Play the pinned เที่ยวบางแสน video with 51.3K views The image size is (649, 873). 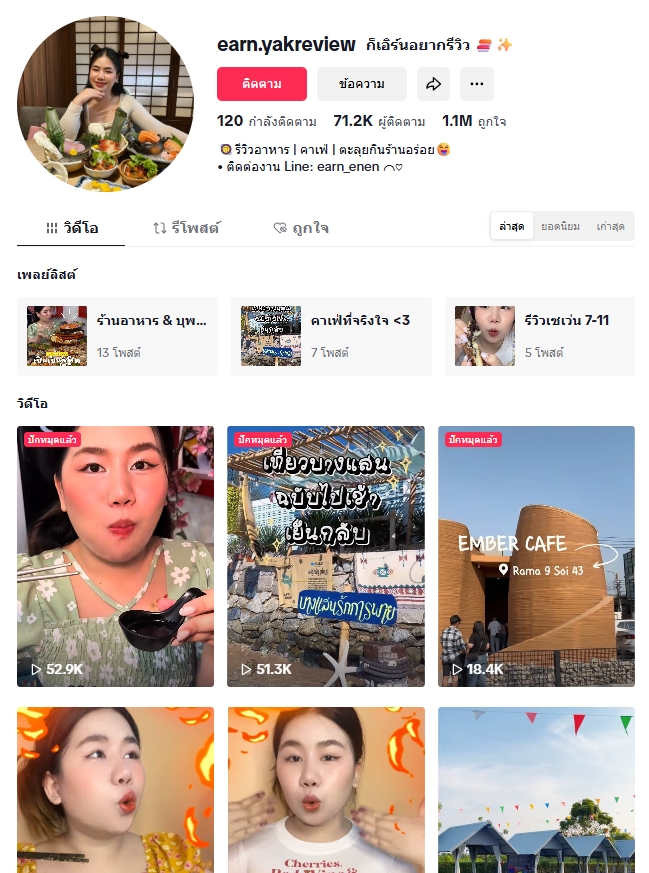pos(325,556)
